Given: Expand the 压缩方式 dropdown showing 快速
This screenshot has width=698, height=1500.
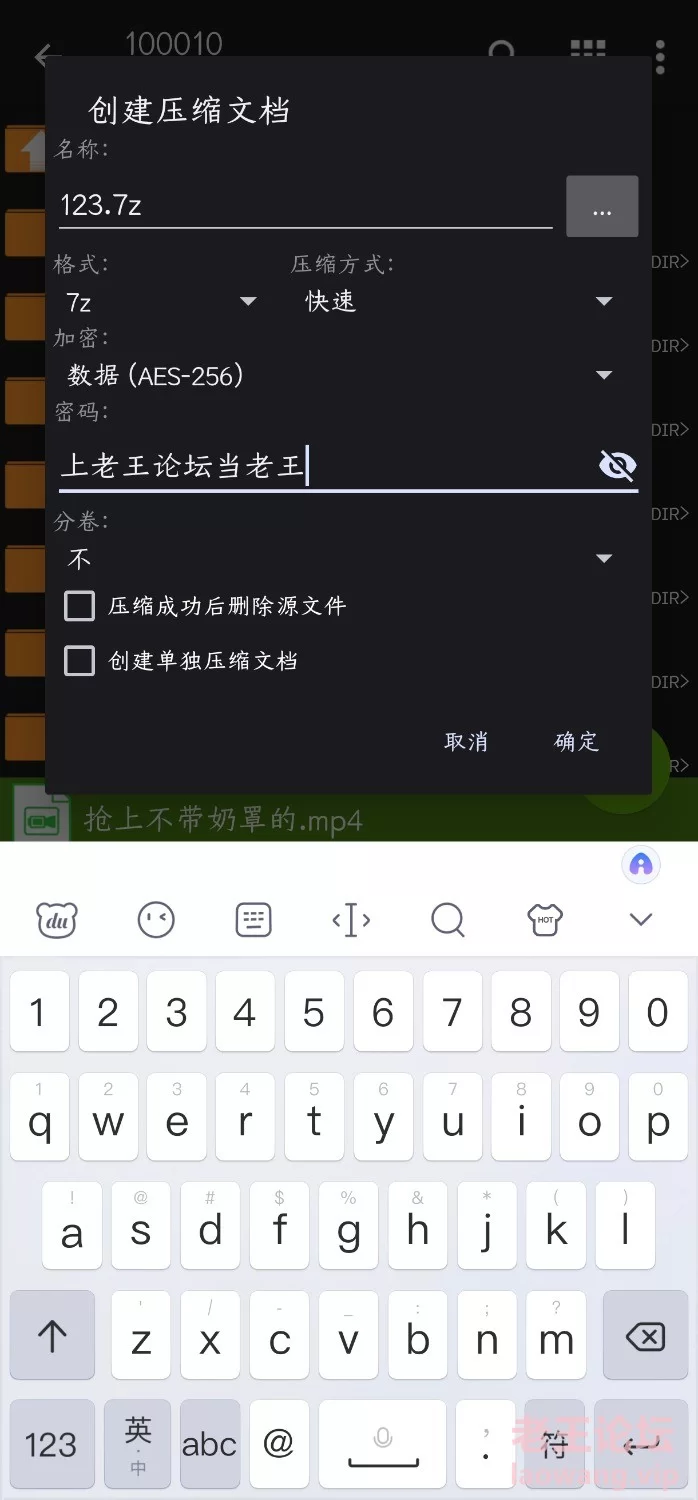Looking at the screenshot, I should 459,301.
